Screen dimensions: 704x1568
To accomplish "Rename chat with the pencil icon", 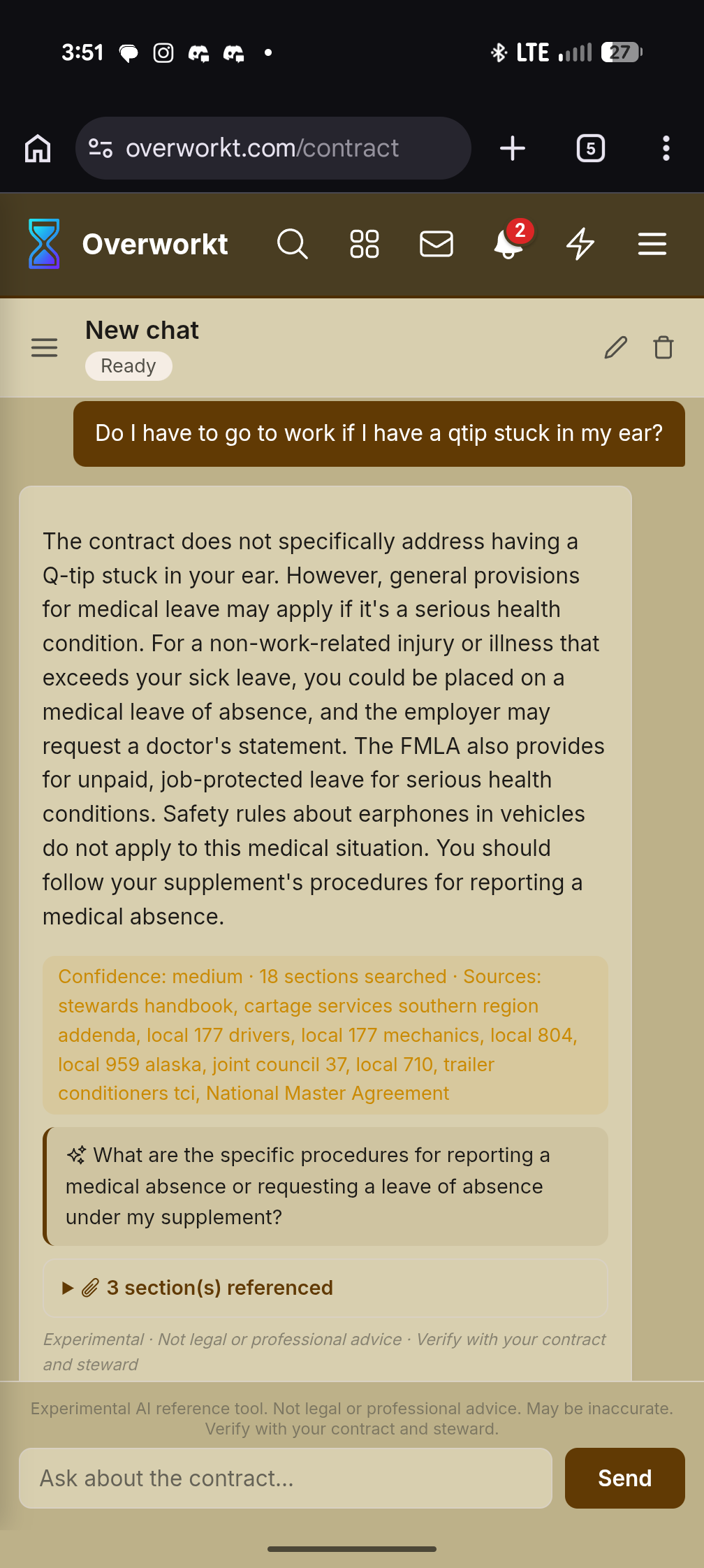I will click(615, 347).
